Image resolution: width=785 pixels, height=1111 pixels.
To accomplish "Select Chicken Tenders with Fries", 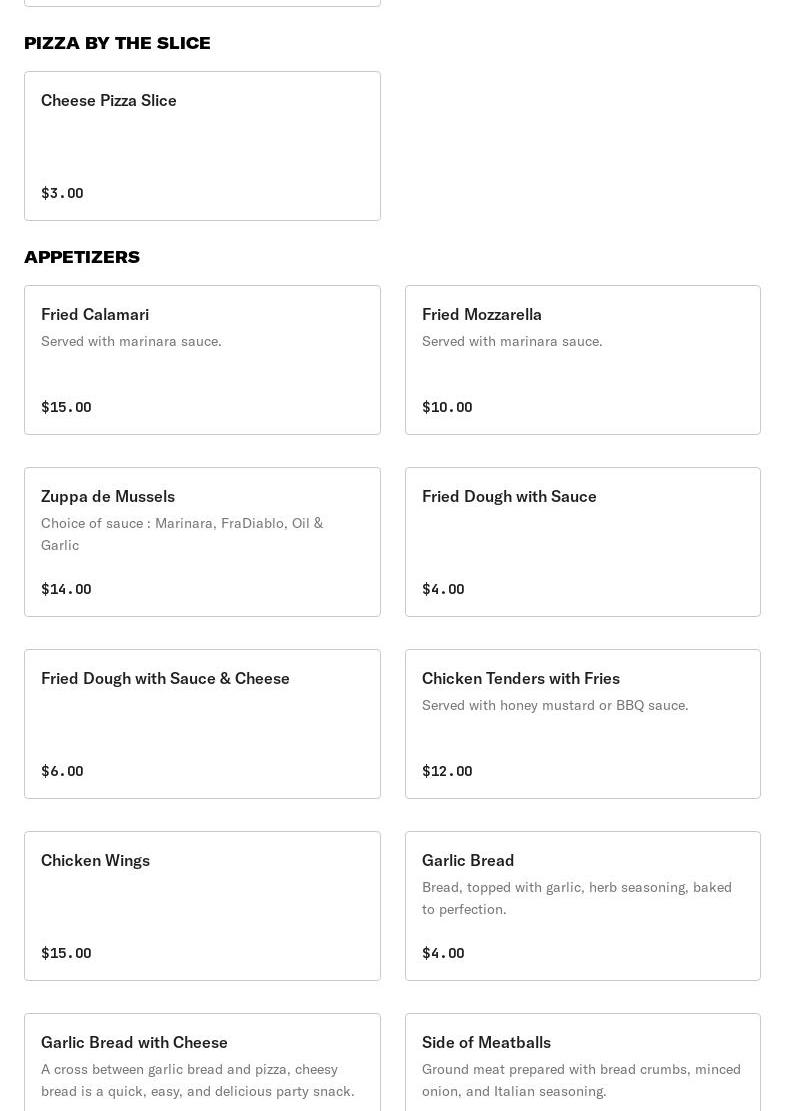I will tap(582, 724).
